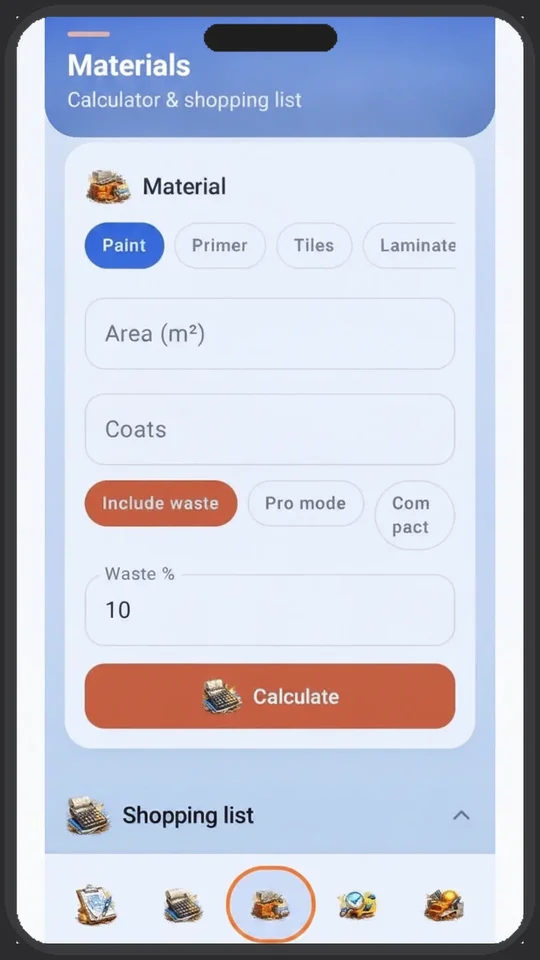Open the calculator tab in bottom bar
Viewport: 540px width, 960px height.
(x=183, y=905)
